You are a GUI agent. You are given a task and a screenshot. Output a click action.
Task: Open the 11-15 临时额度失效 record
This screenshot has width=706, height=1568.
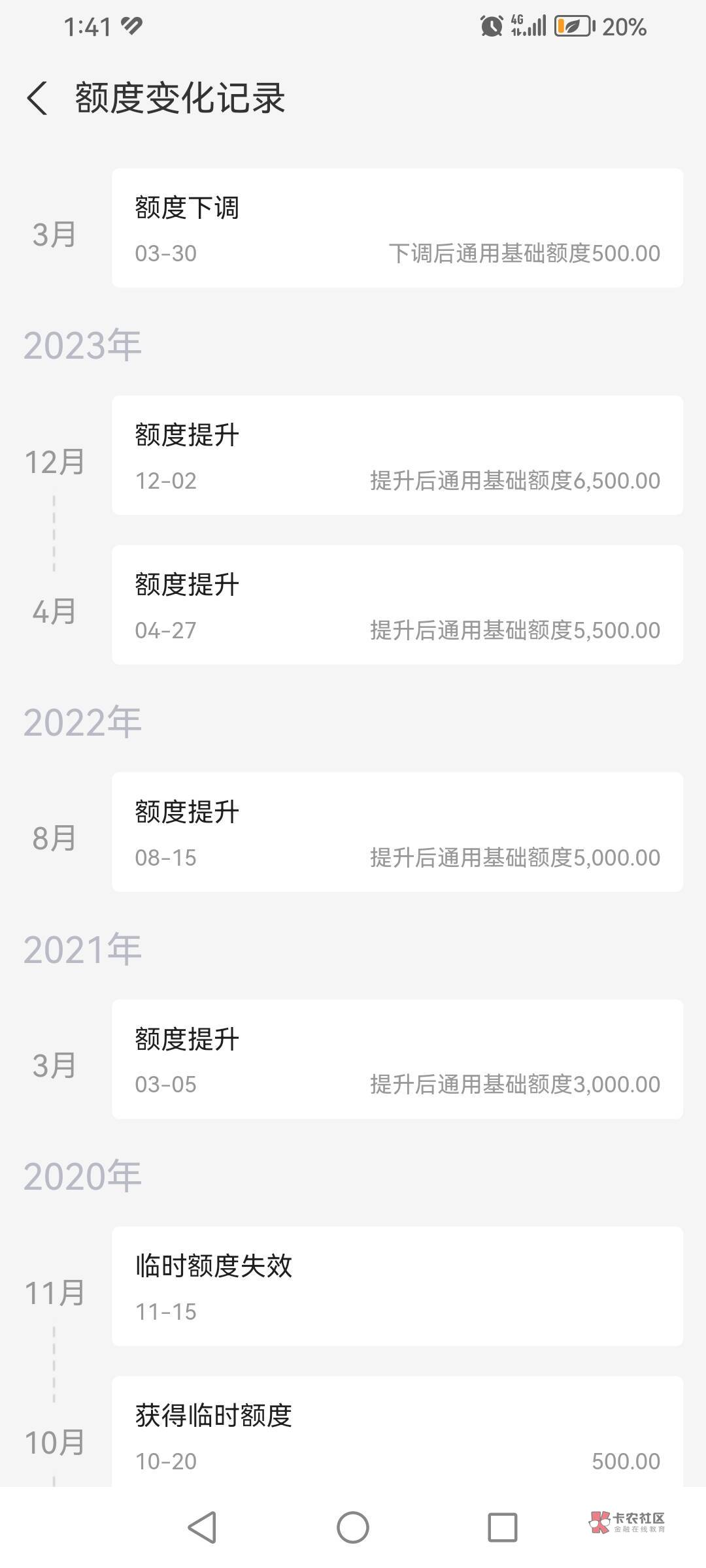point(397,1286)
